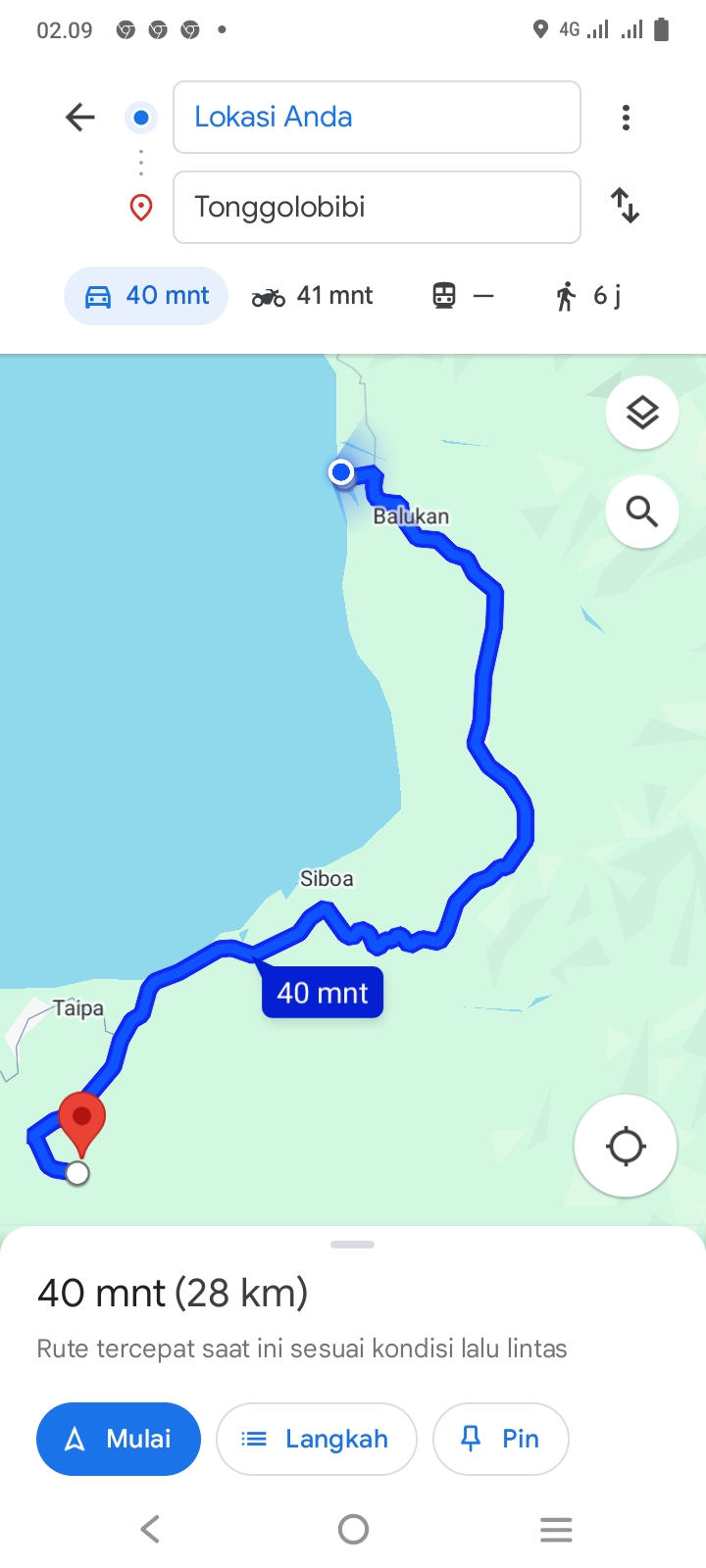Screen dimensions: 706x1568
Task: Open recent apps from navigation bar
Action: [556, 1529]
